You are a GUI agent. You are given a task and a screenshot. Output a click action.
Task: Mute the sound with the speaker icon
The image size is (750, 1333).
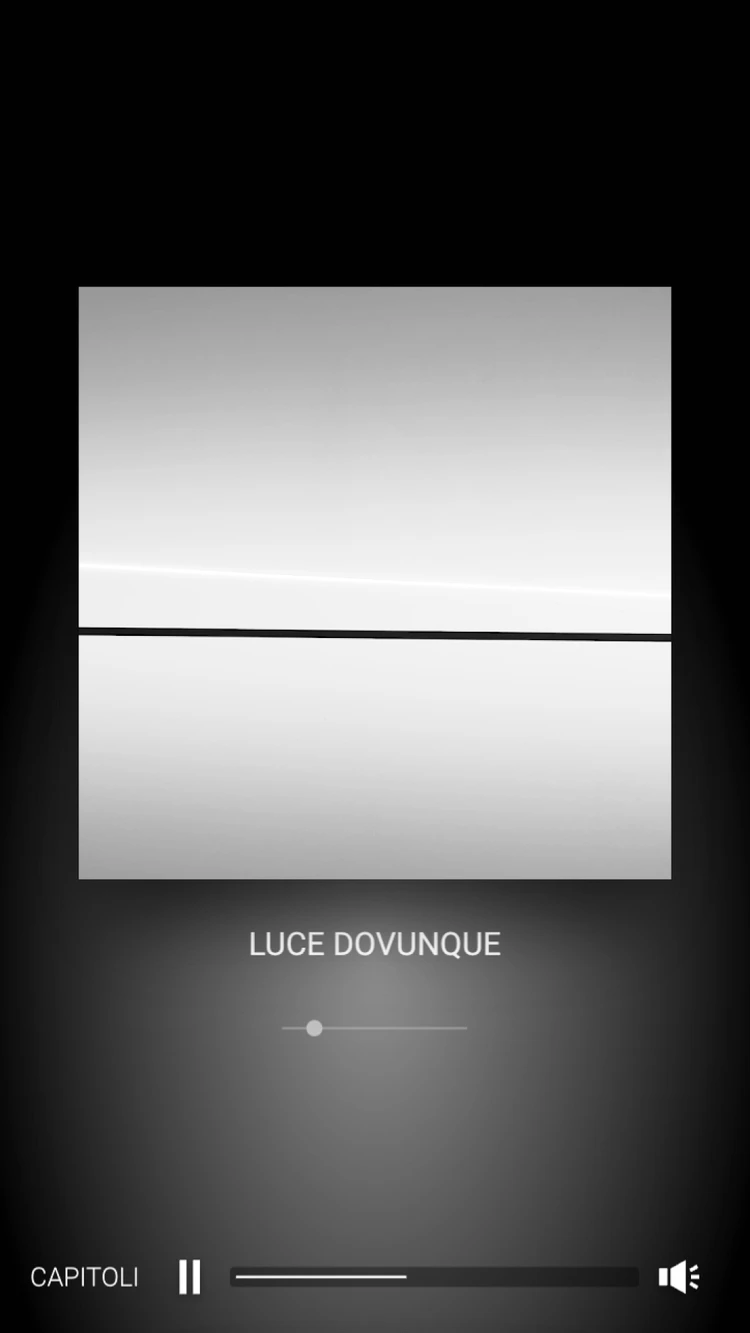[678, 1277]
